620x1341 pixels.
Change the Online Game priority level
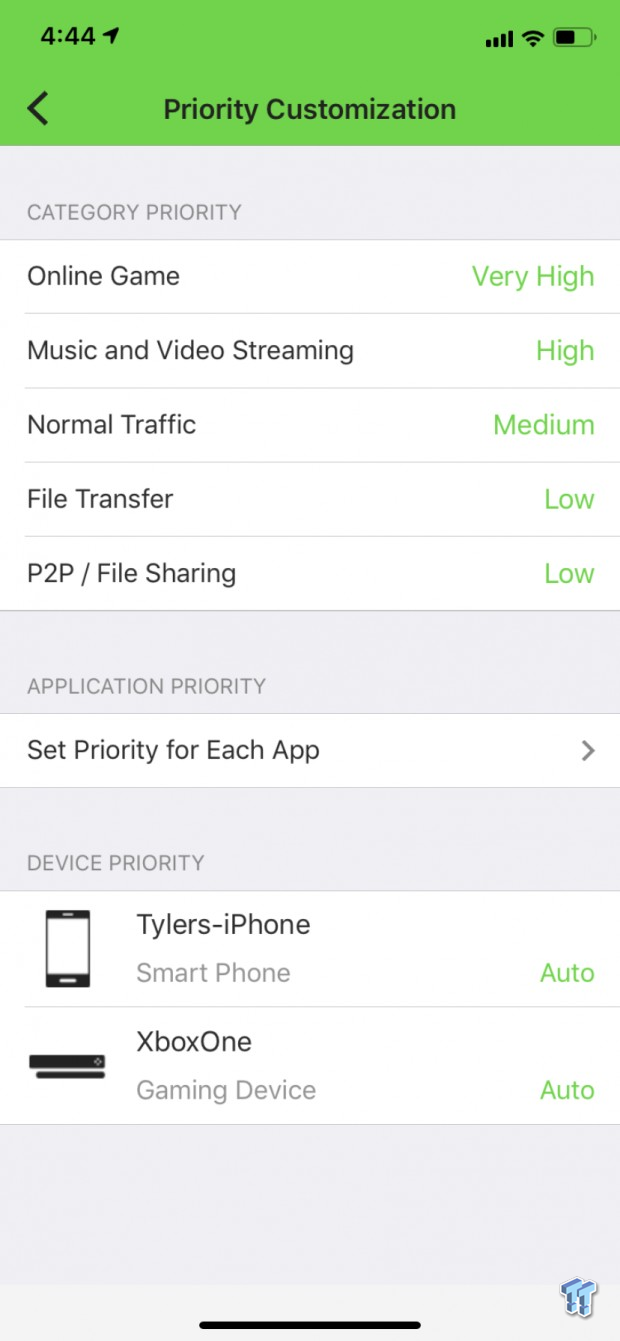(x=310, y=277)
